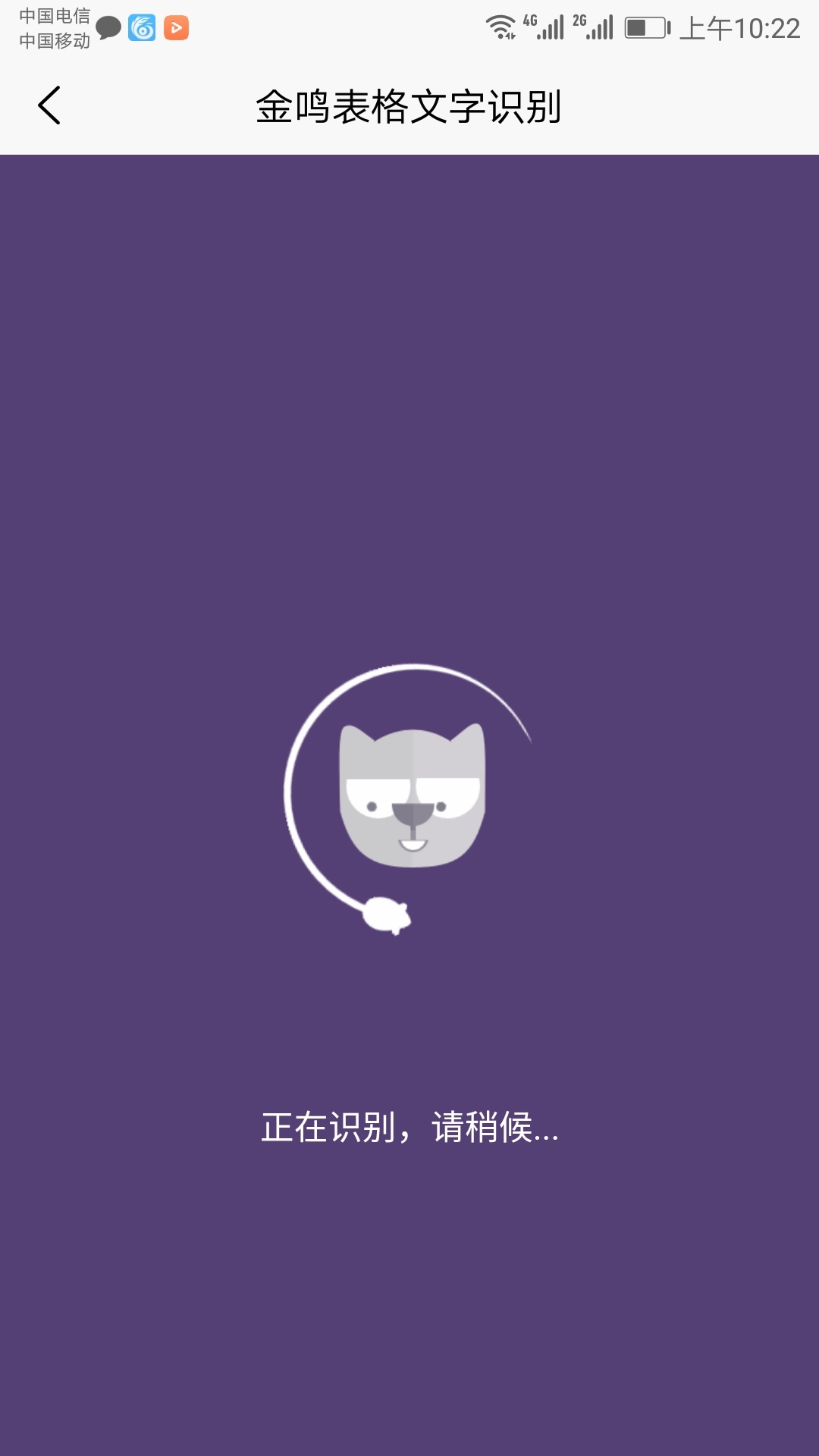Image resolution: width=819 pixels, height=1456 pixels.
Task: Tap the title bar header area
Action: pos(409,106)
